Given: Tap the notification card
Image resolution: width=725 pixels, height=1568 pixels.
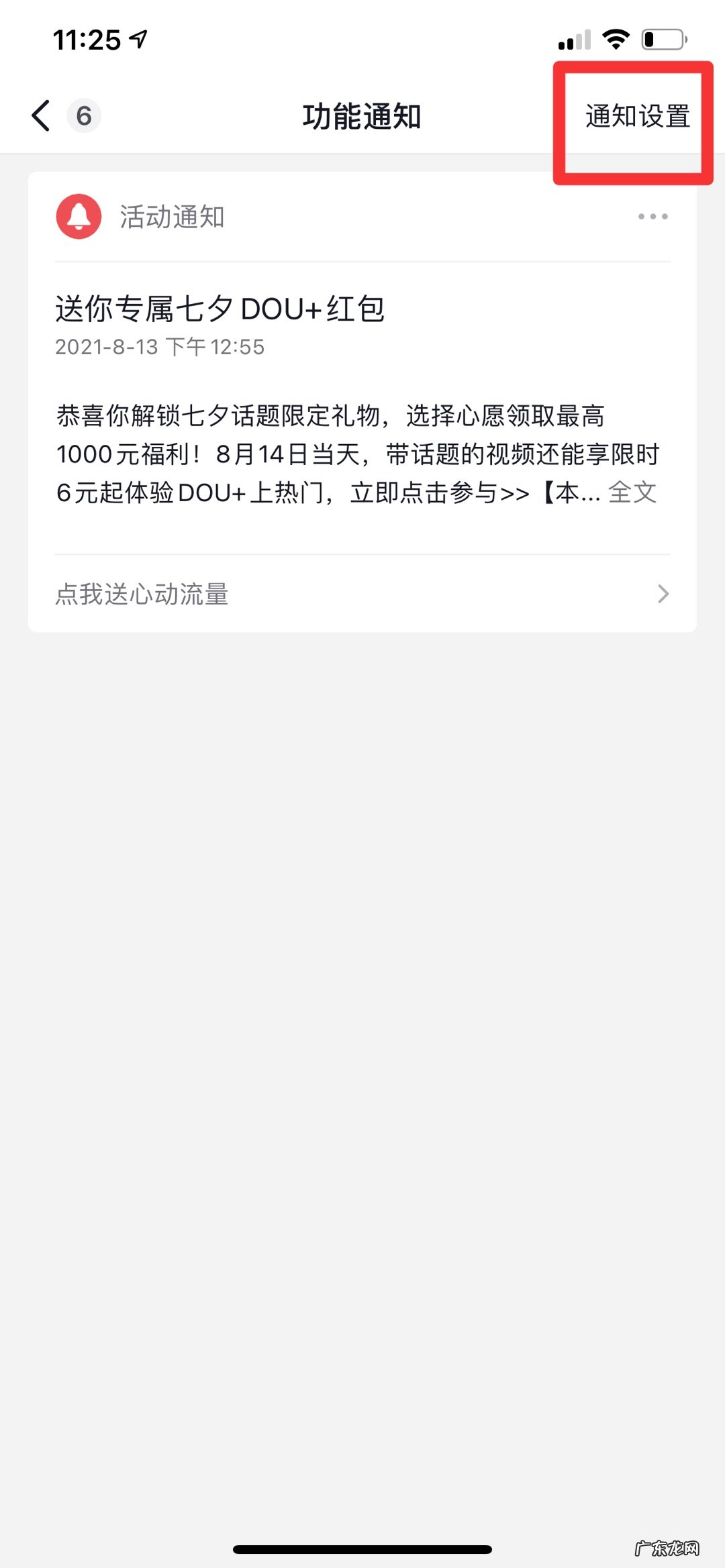Looking at the screenshot, I should click(362, 403).
